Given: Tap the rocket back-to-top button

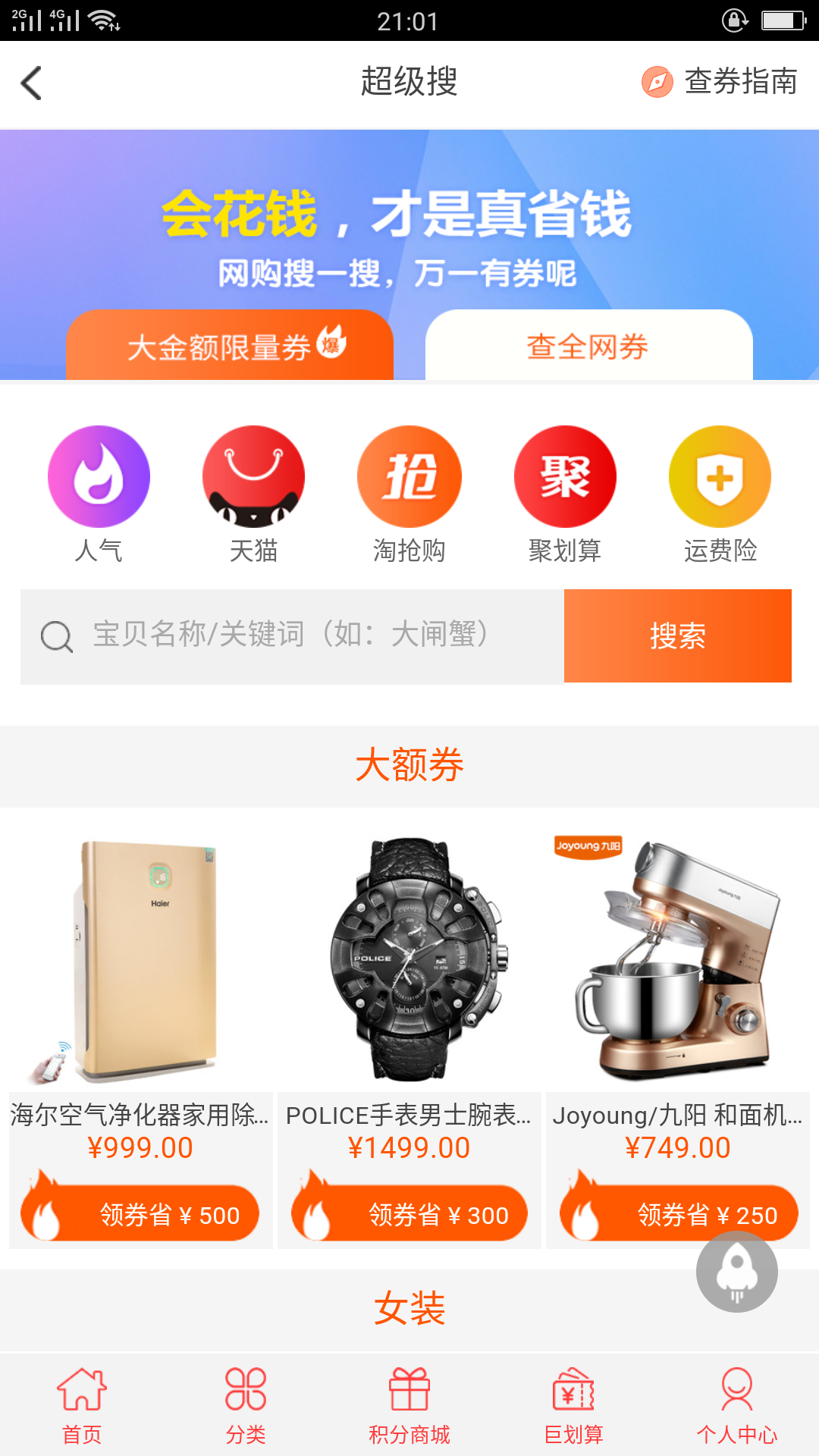Looking at the screenshot, I should pyautogui.click(x=736, y=1272).
